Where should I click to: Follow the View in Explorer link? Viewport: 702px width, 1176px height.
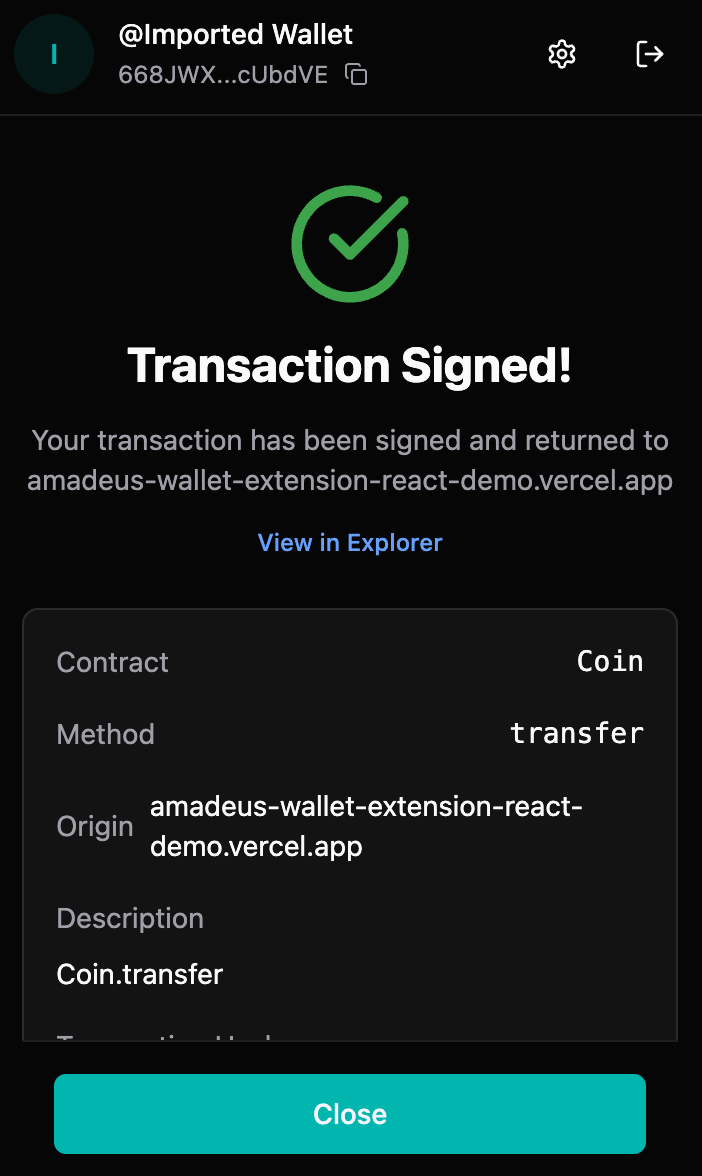(350, 543)
